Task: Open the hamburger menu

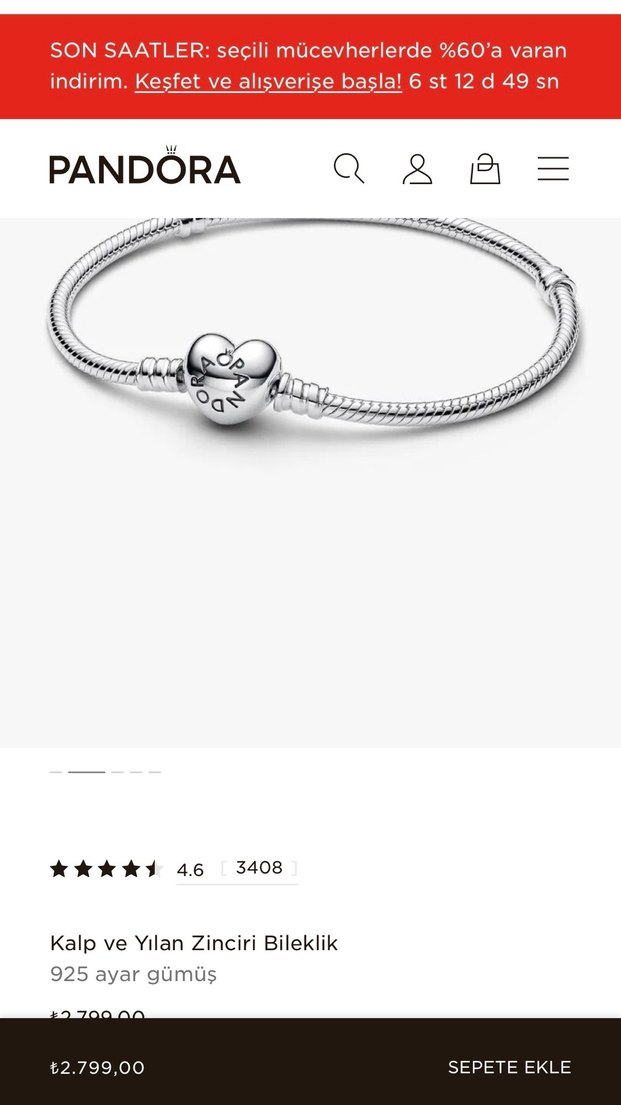Action: (x=553, y=168)
